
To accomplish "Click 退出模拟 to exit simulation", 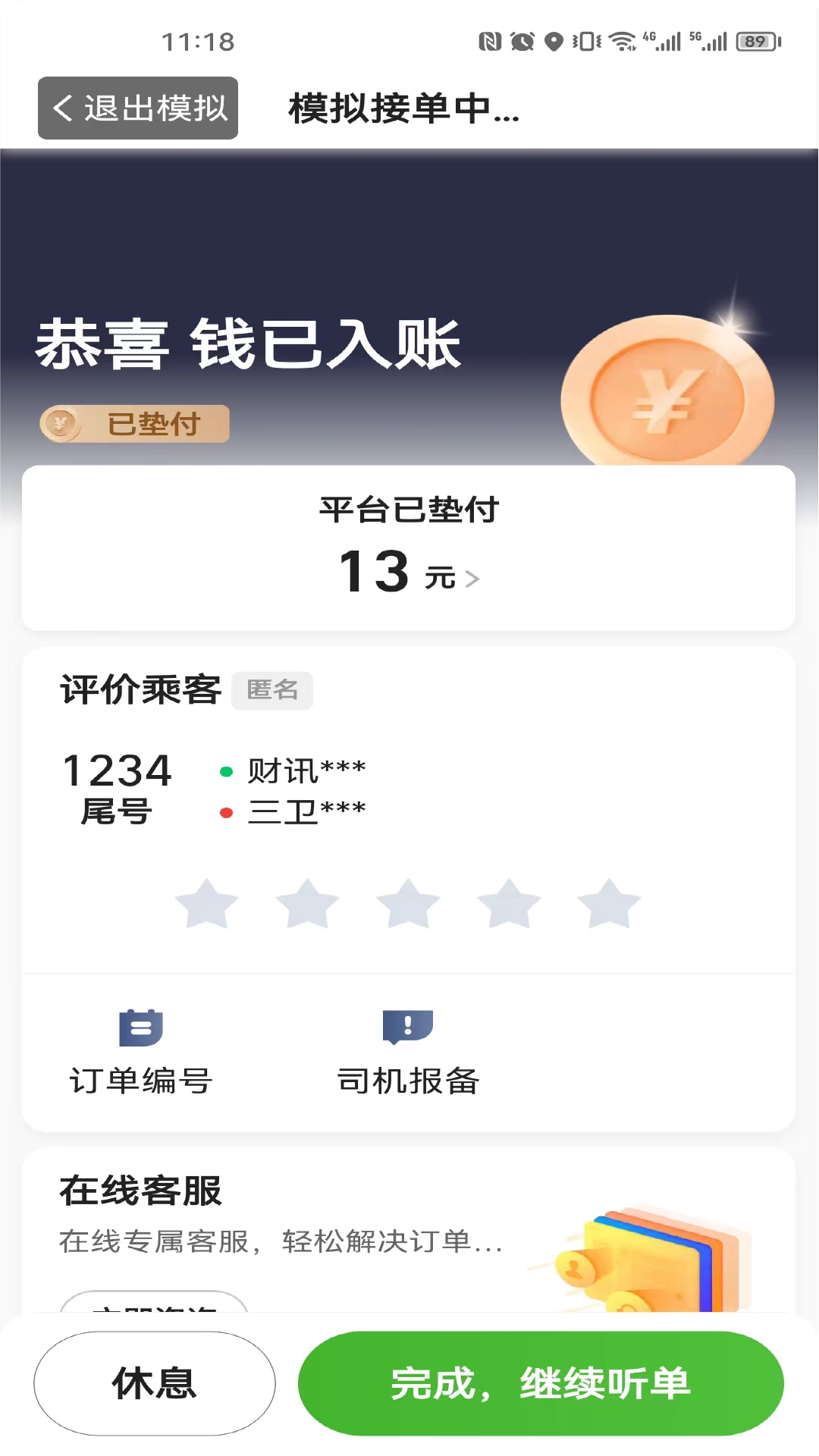I will click(x=138, y=108).
